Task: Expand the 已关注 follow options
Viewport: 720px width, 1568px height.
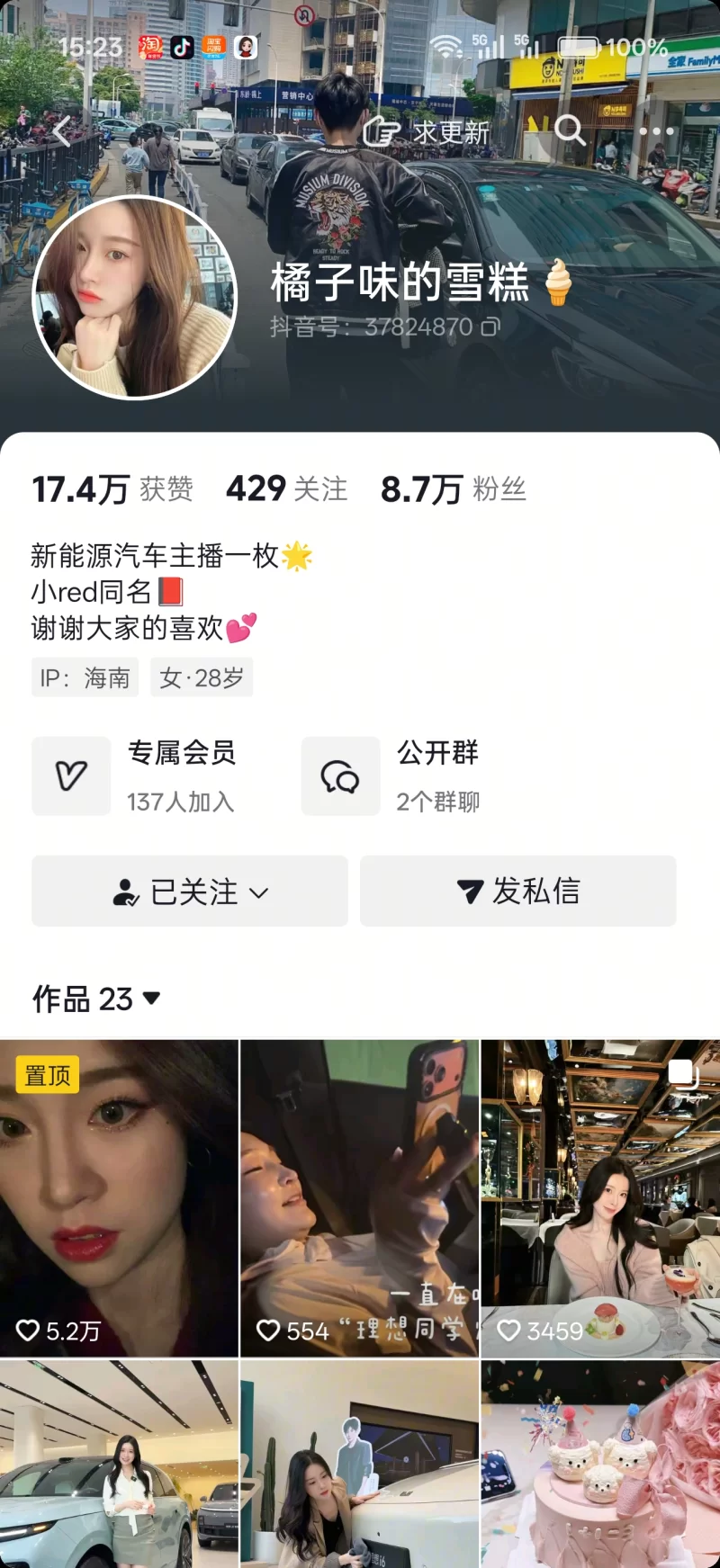Action: pos(190,892)
